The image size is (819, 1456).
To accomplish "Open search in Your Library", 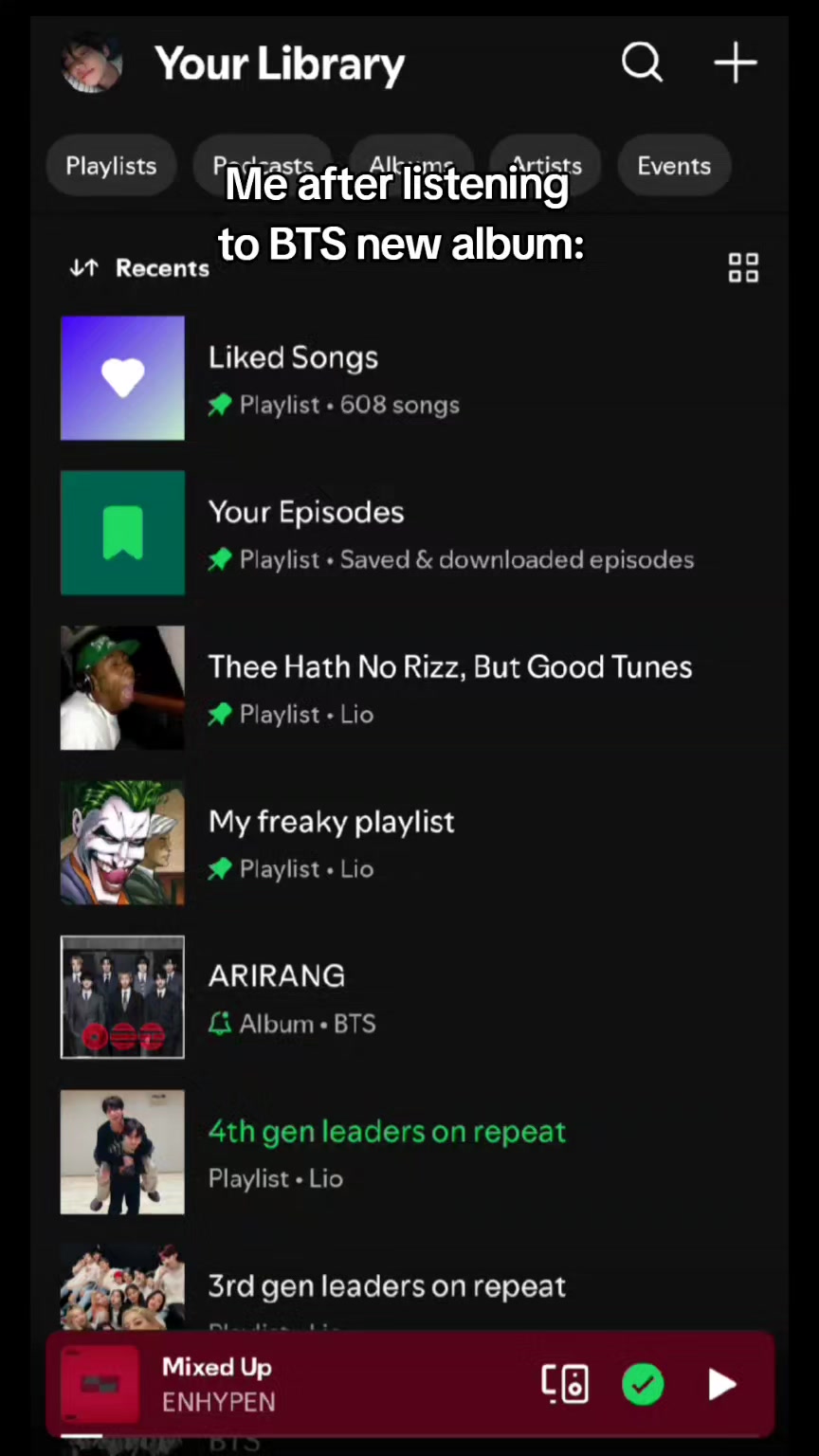I will click(642, 64).
